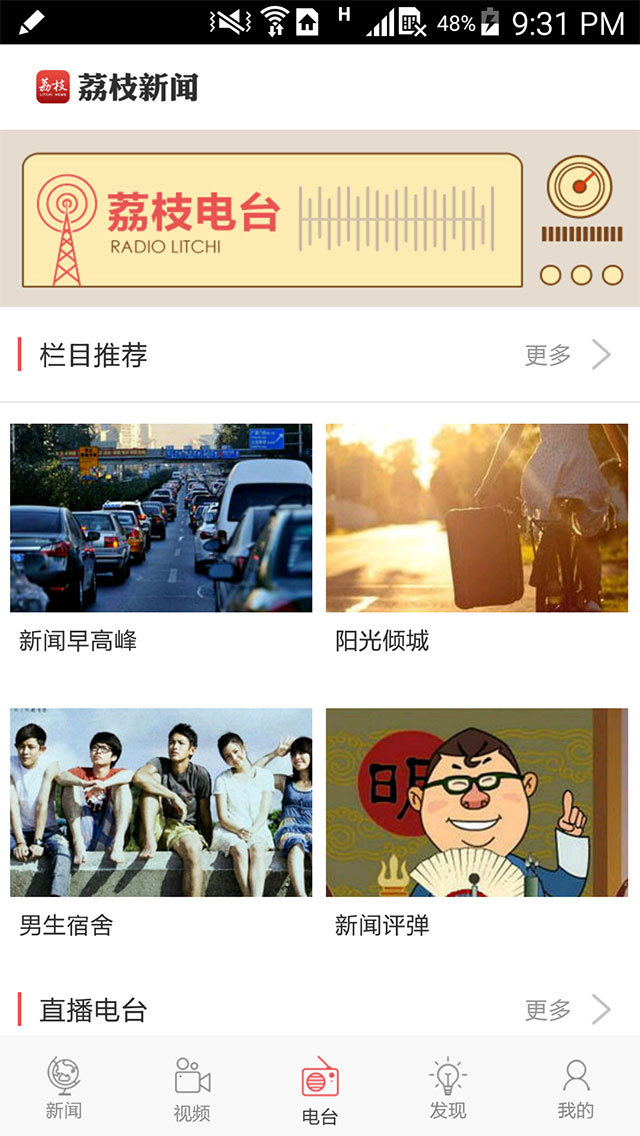Screen dimensions: 640x1136
Task: Open the 荔枝电台 radio banner
Action: point(320,219)
